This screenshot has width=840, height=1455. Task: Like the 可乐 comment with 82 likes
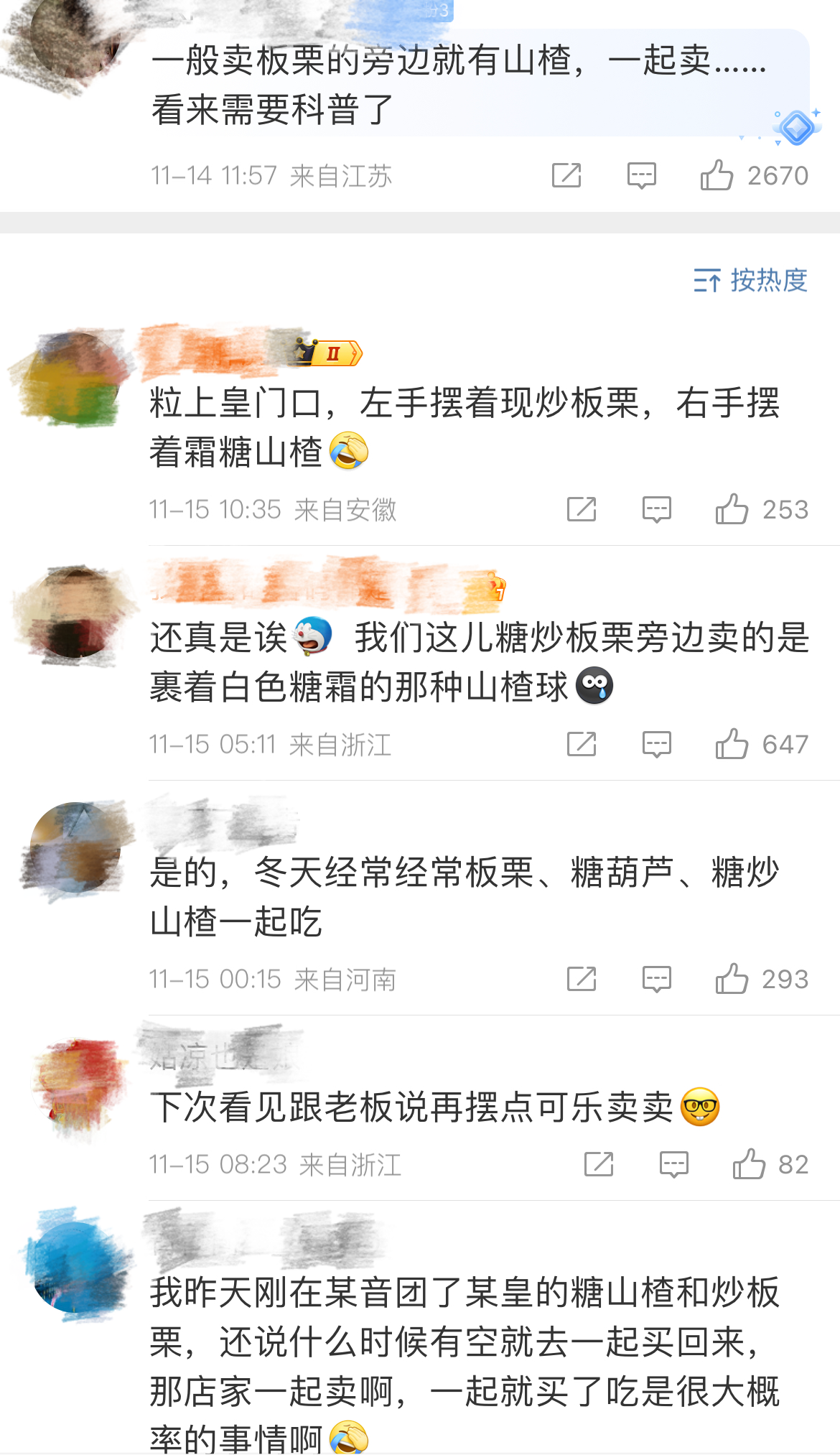[749, 1164]
